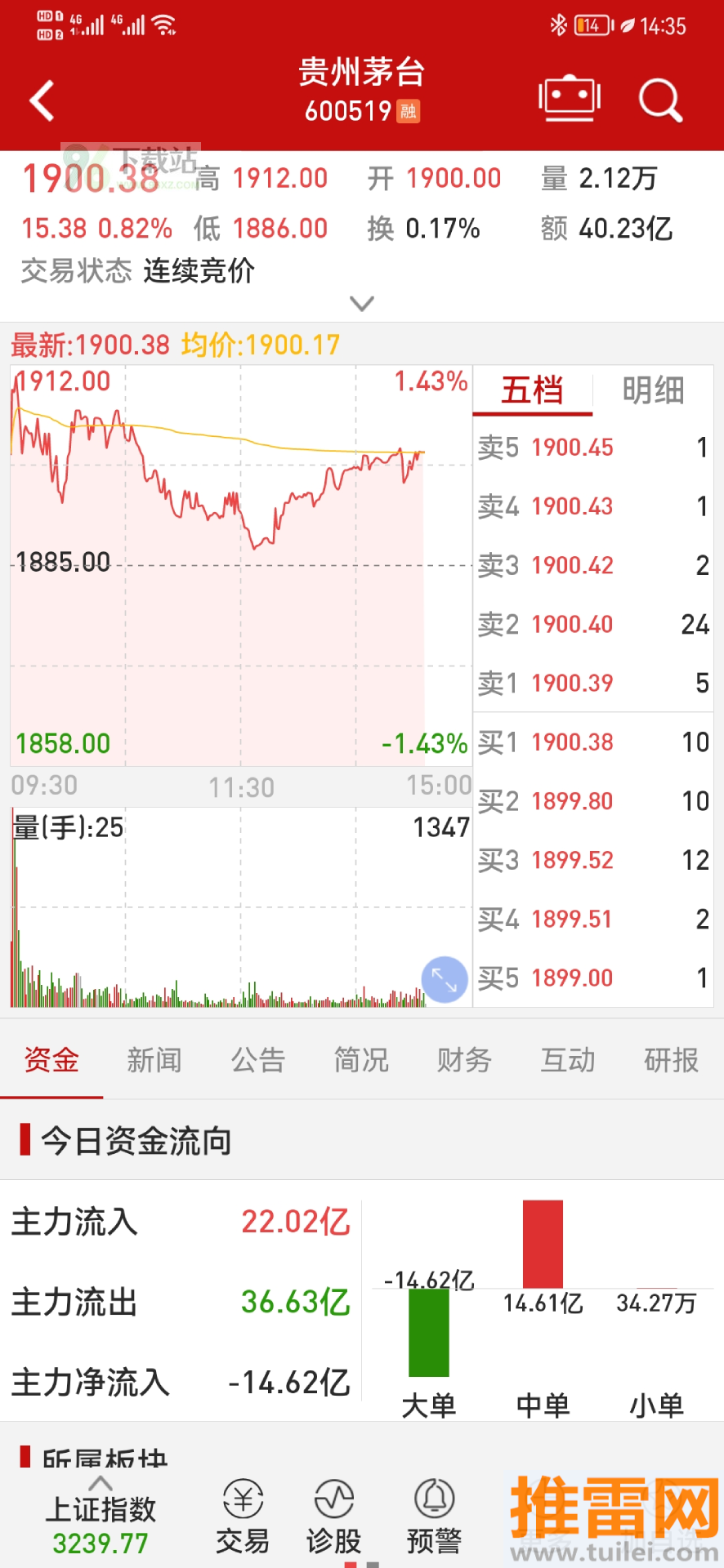Image resolution: width=724 pixels, height=1568 pixels.
Task: Open the search magnifier icon
Action: [x=660, y=100]
